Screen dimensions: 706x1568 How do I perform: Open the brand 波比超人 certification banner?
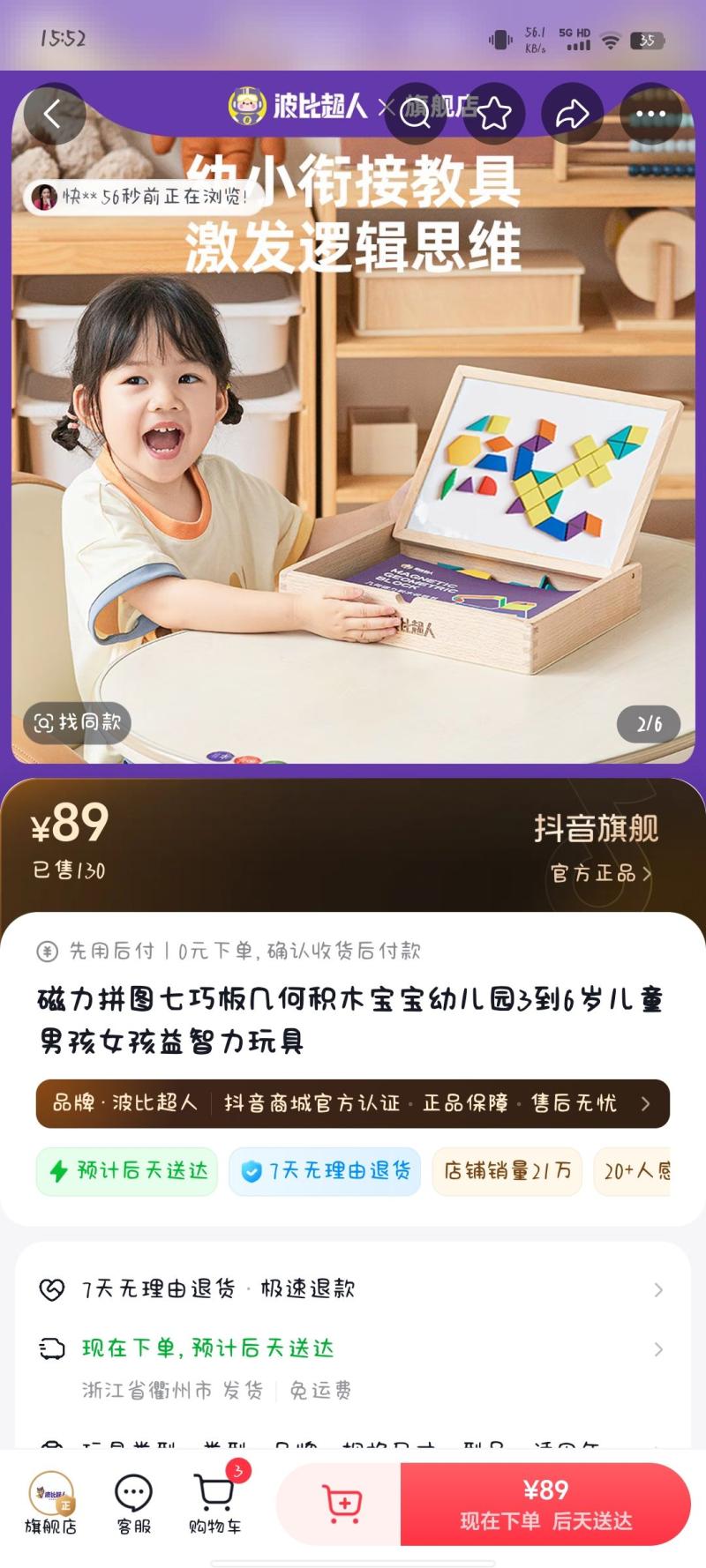(352, 1103)
